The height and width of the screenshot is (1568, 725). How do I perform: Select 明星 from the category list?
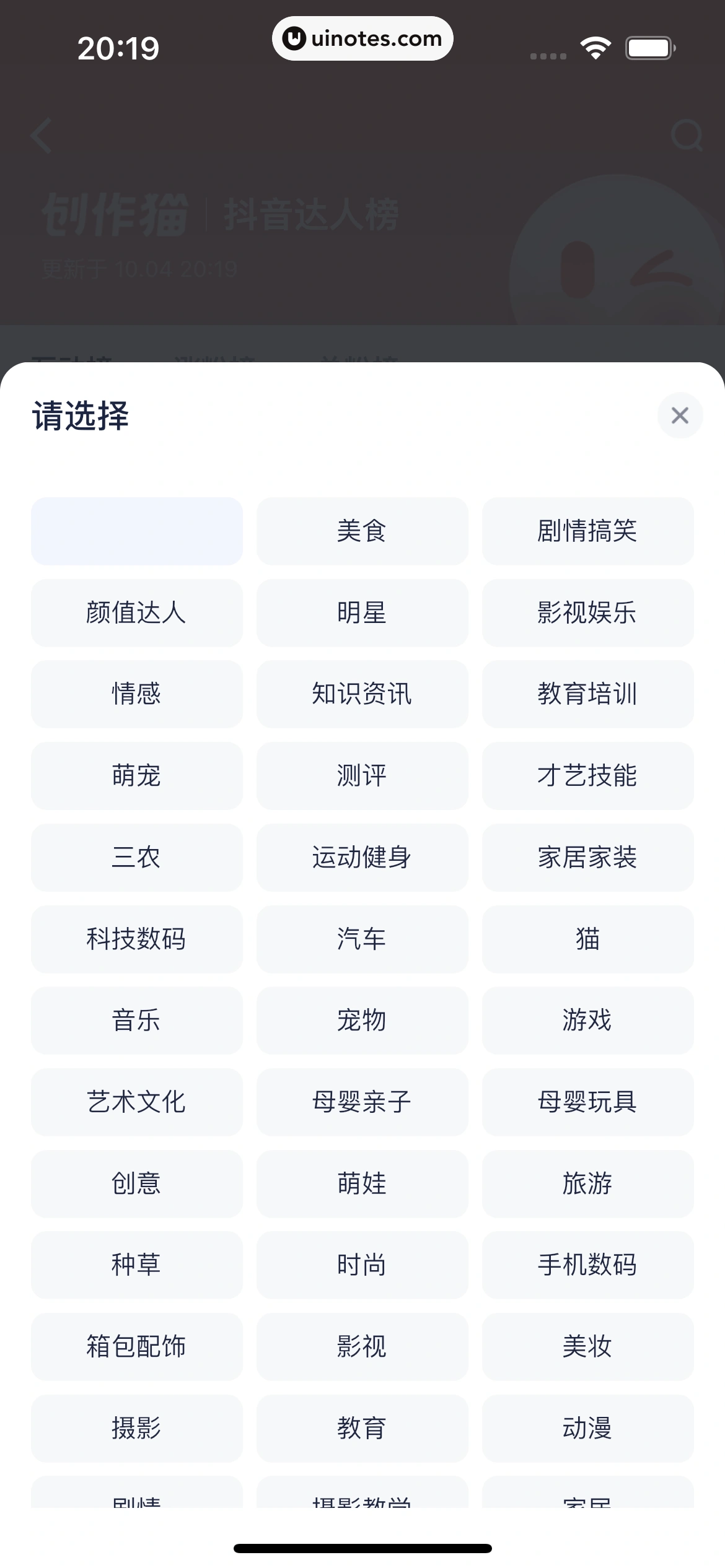[362, 612]
